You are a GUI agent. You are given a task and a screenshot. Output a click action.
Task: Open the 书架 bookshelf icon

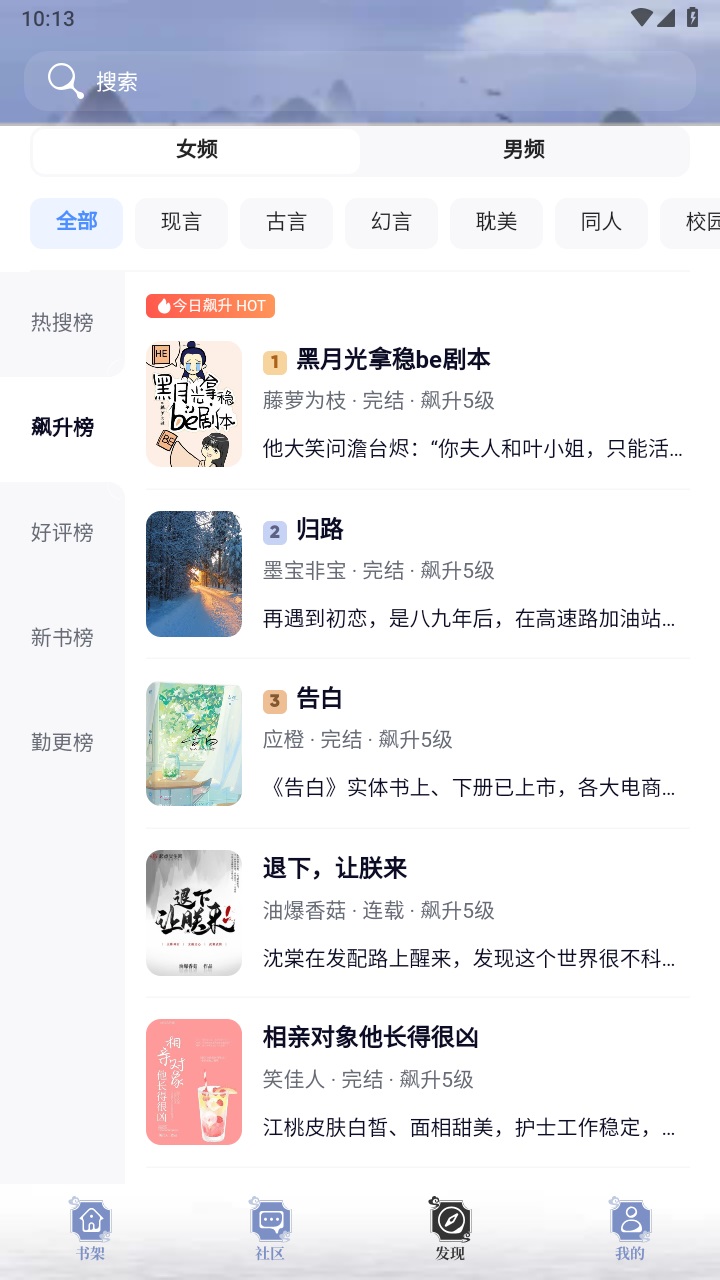point(90,1219)
